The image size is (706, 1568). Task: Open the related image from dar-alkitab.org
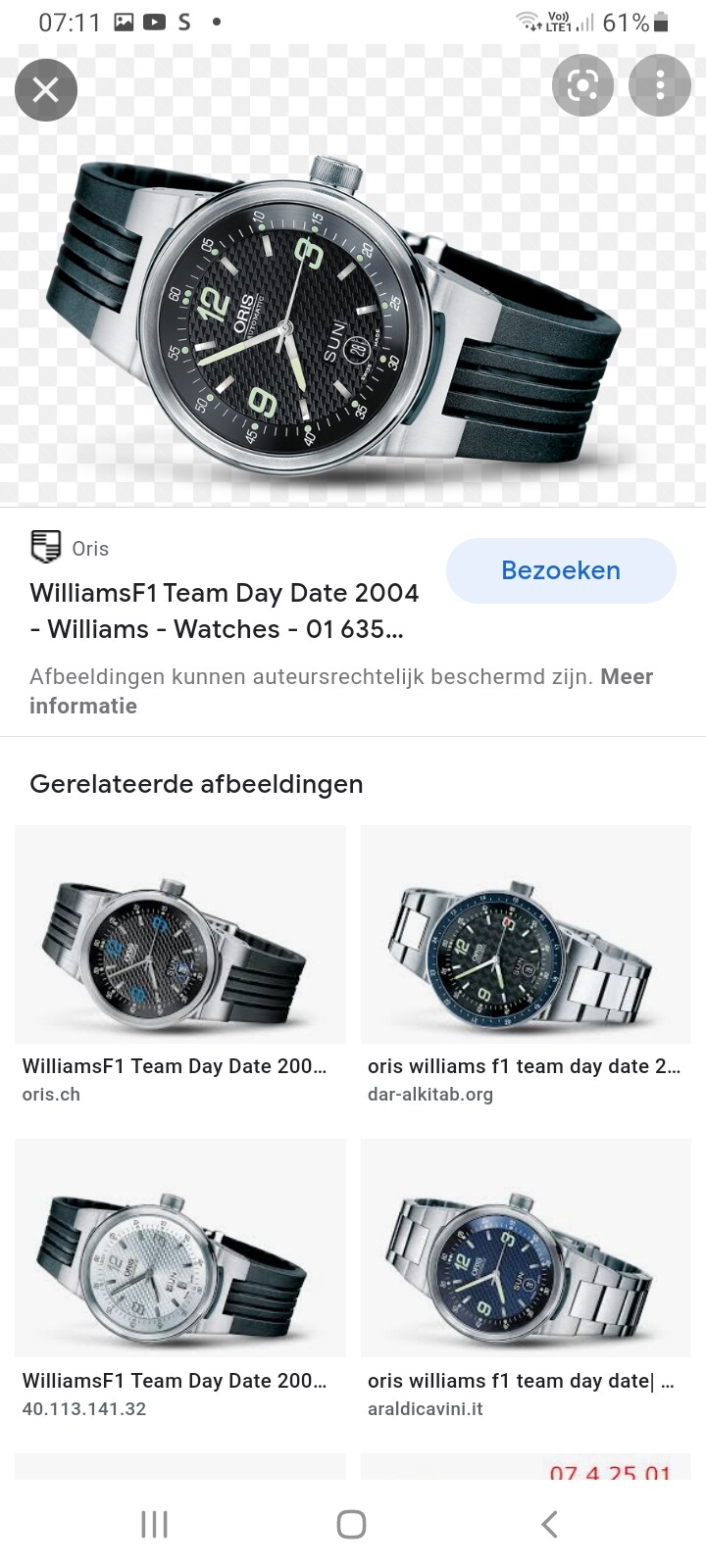click(526, 934)
